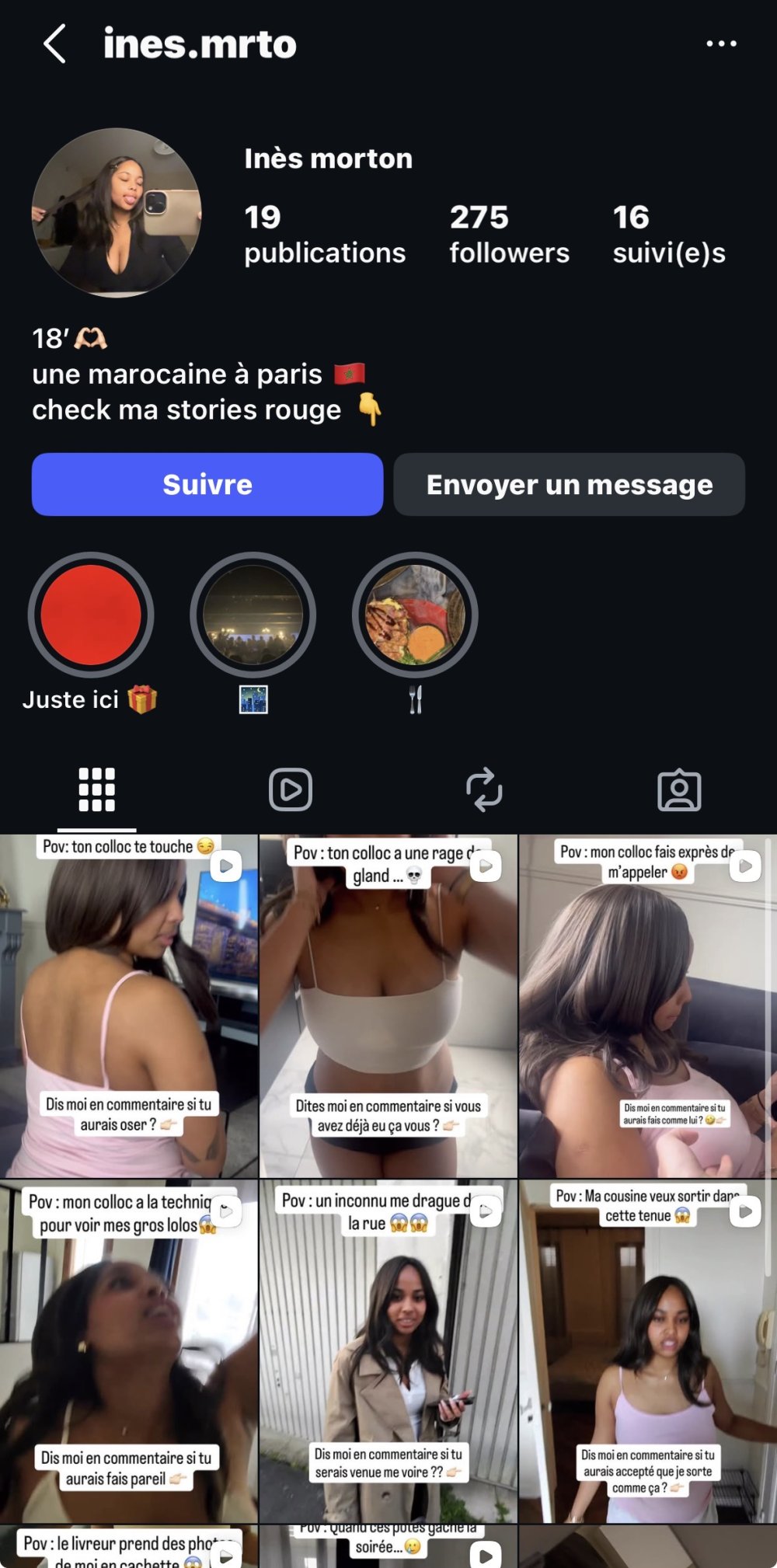777x1568 pixels.
Task: Open the 275 followers list
Action: 509,234
